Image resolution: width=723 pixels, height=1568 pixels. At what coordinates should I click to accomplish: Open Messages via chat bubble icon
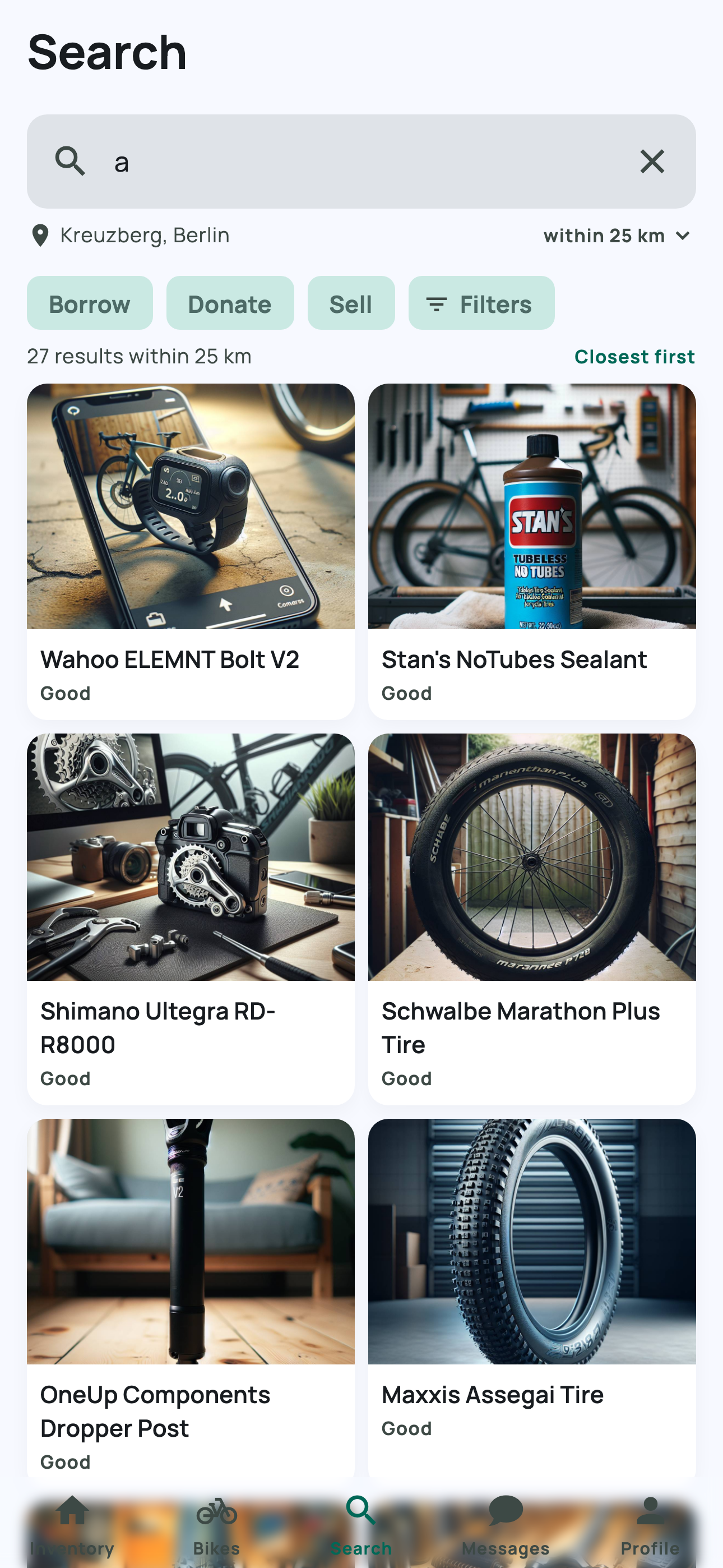506,1510
